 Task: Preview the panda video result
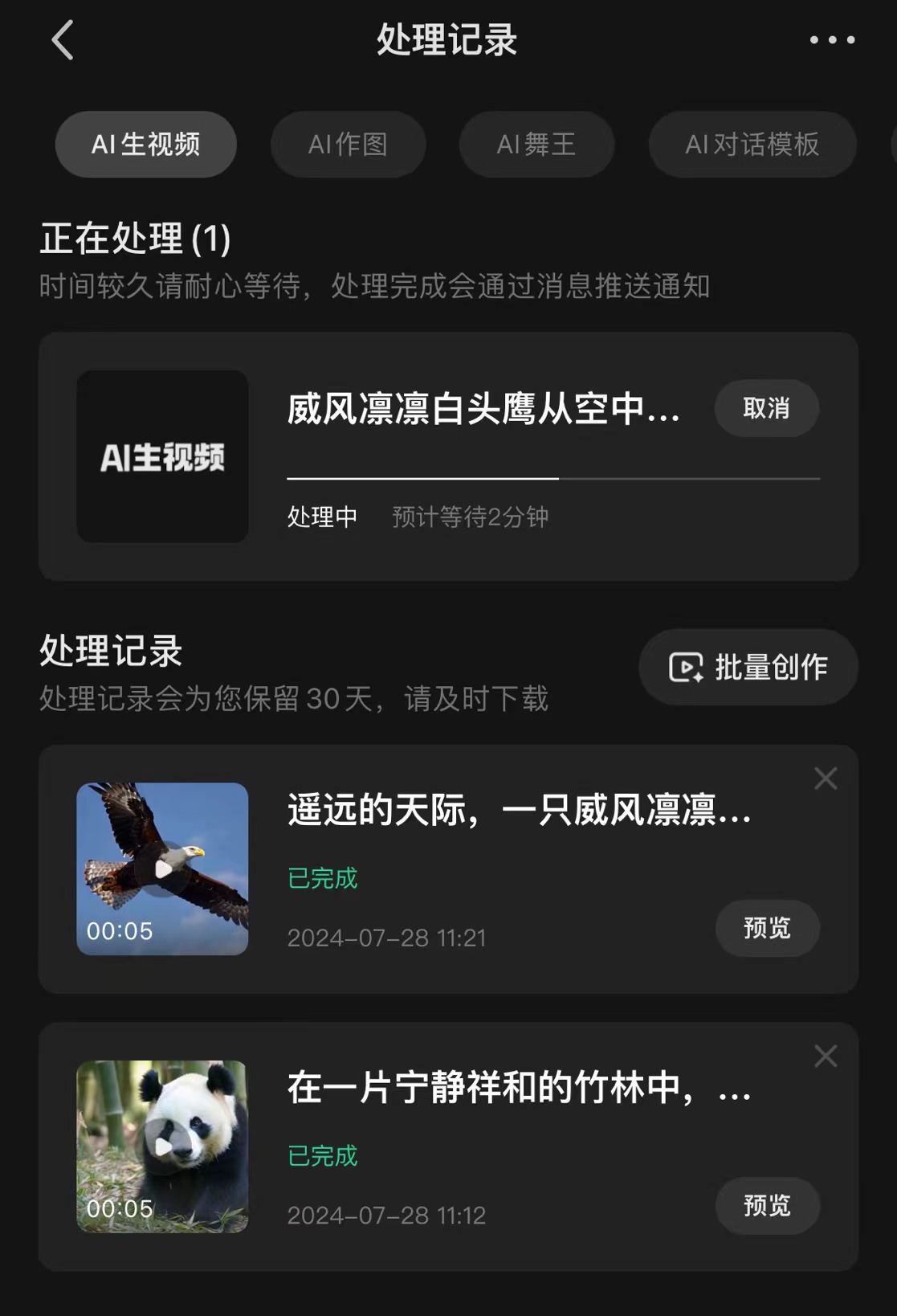767,1205
